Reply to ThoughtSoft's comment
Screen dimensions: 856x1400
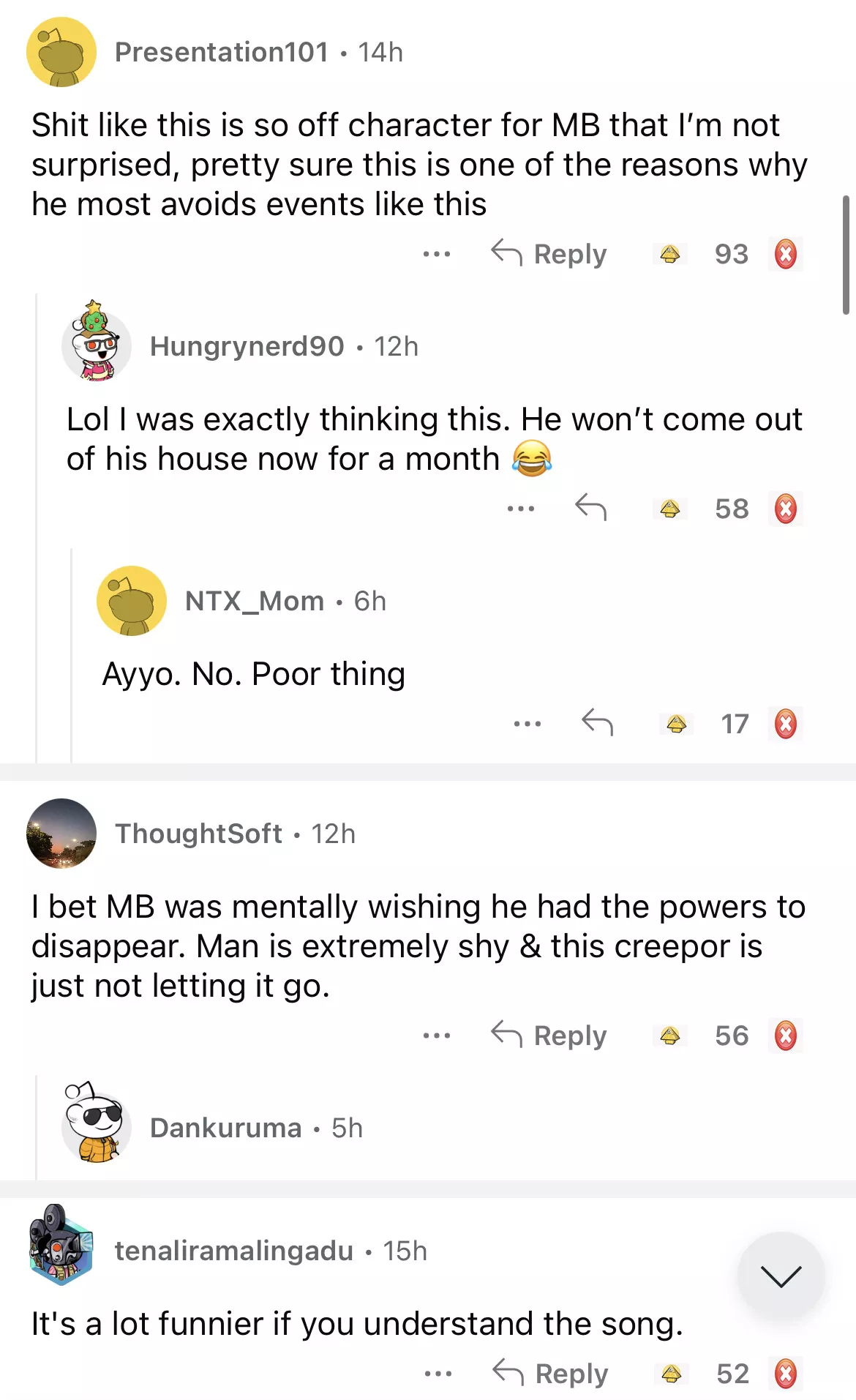(x=549, y=1035)
